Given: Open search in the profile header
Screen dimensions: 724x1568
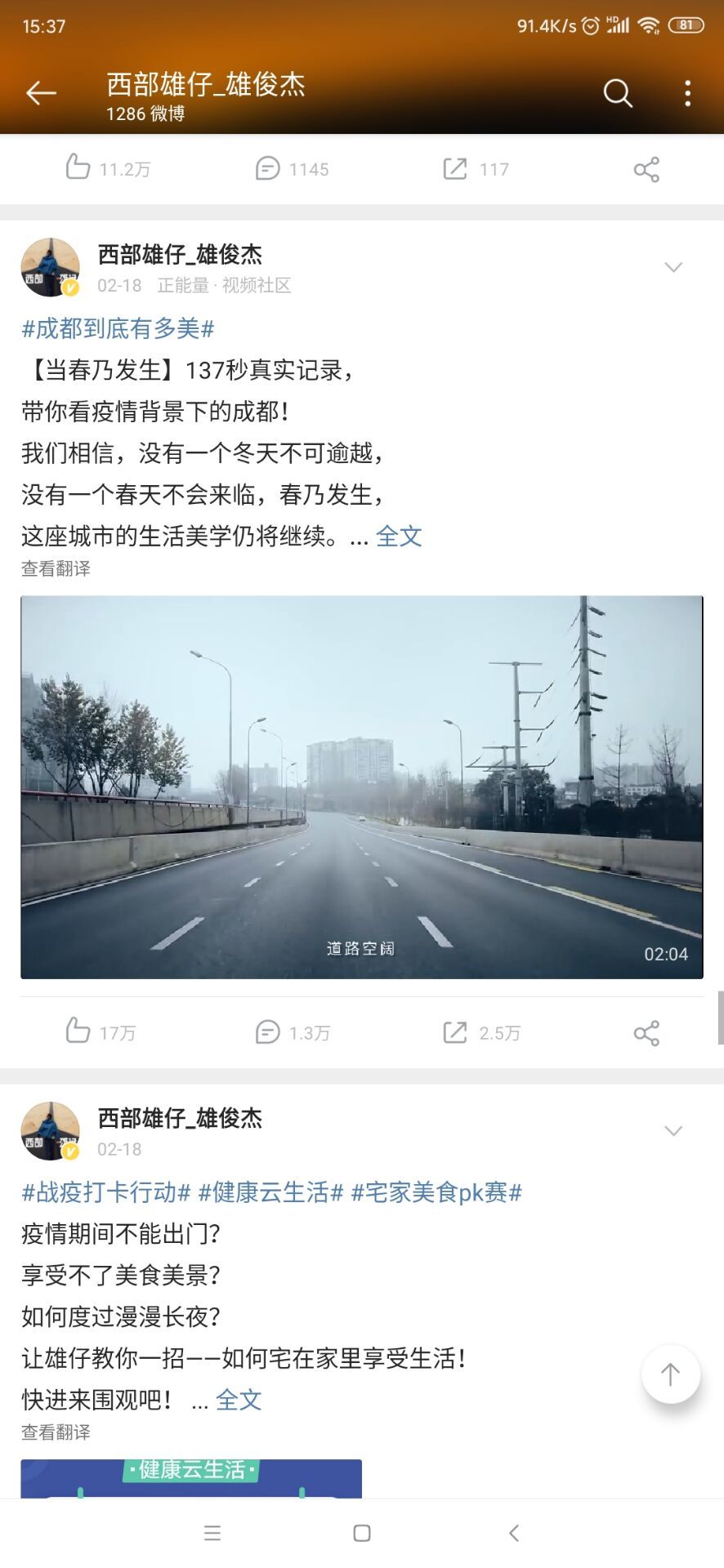Looking at the screenshot, I should pyautogui.click(x=618, y=93).
